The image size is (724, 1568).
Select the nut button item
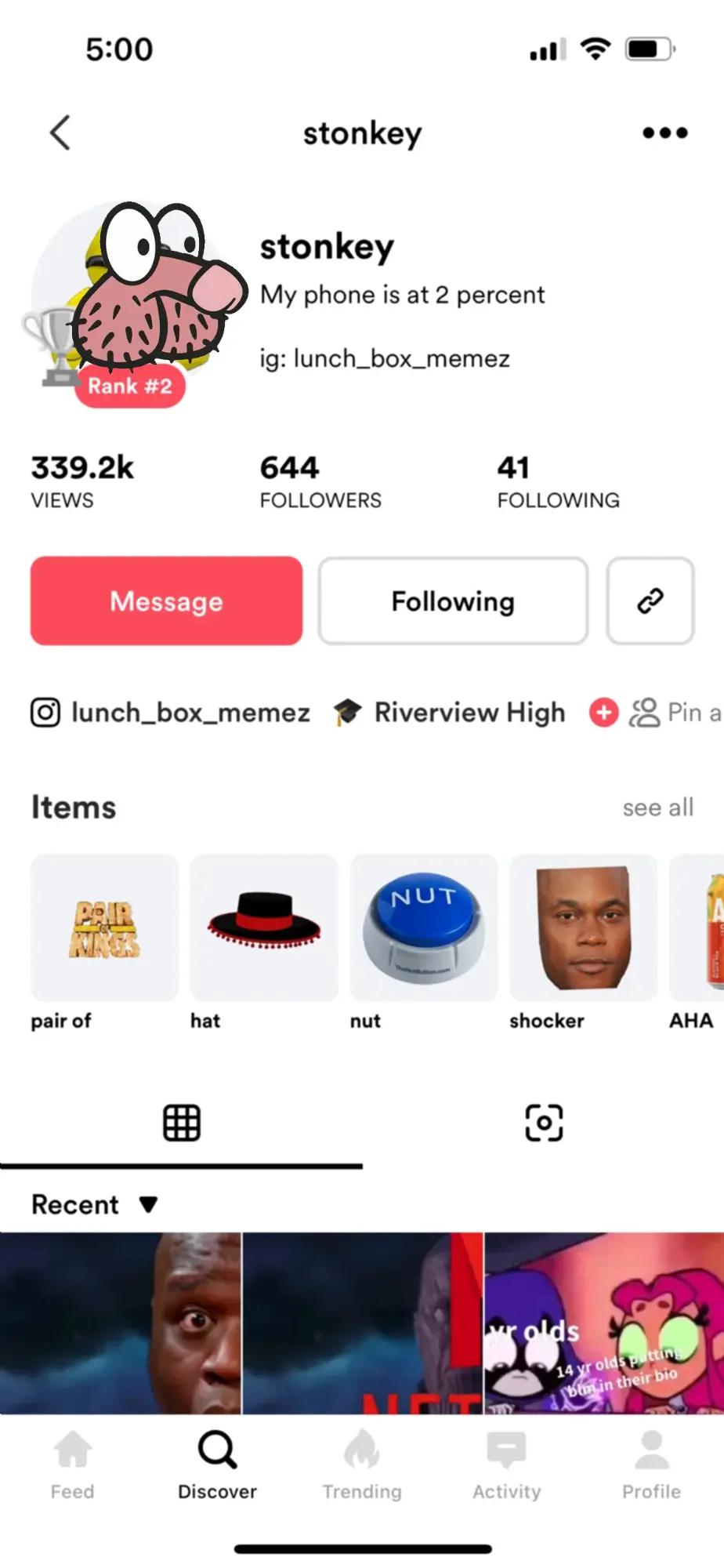[x=423, y=928]
